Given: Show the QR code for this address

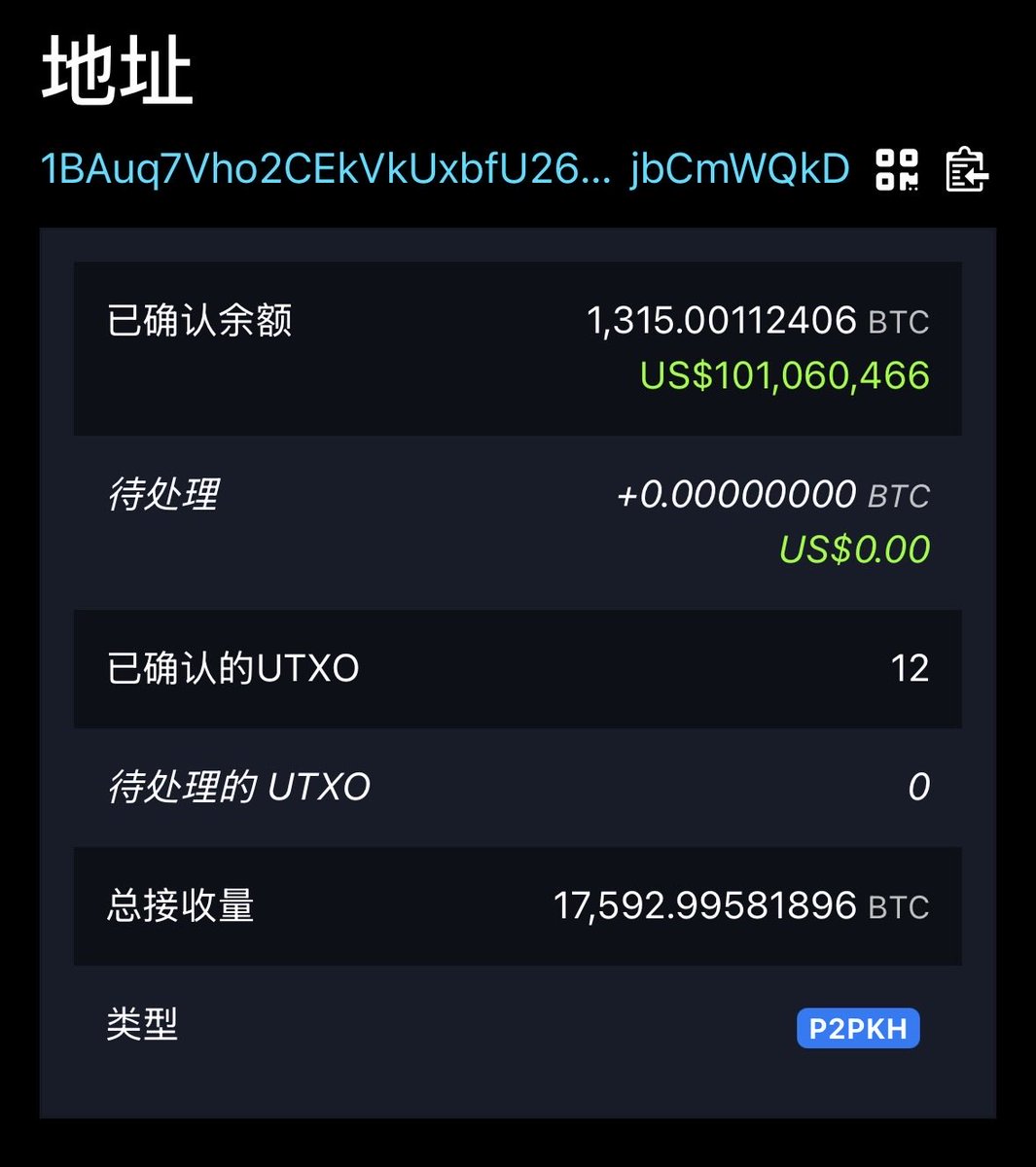Looking at the screenshot, I should point(897,170).
